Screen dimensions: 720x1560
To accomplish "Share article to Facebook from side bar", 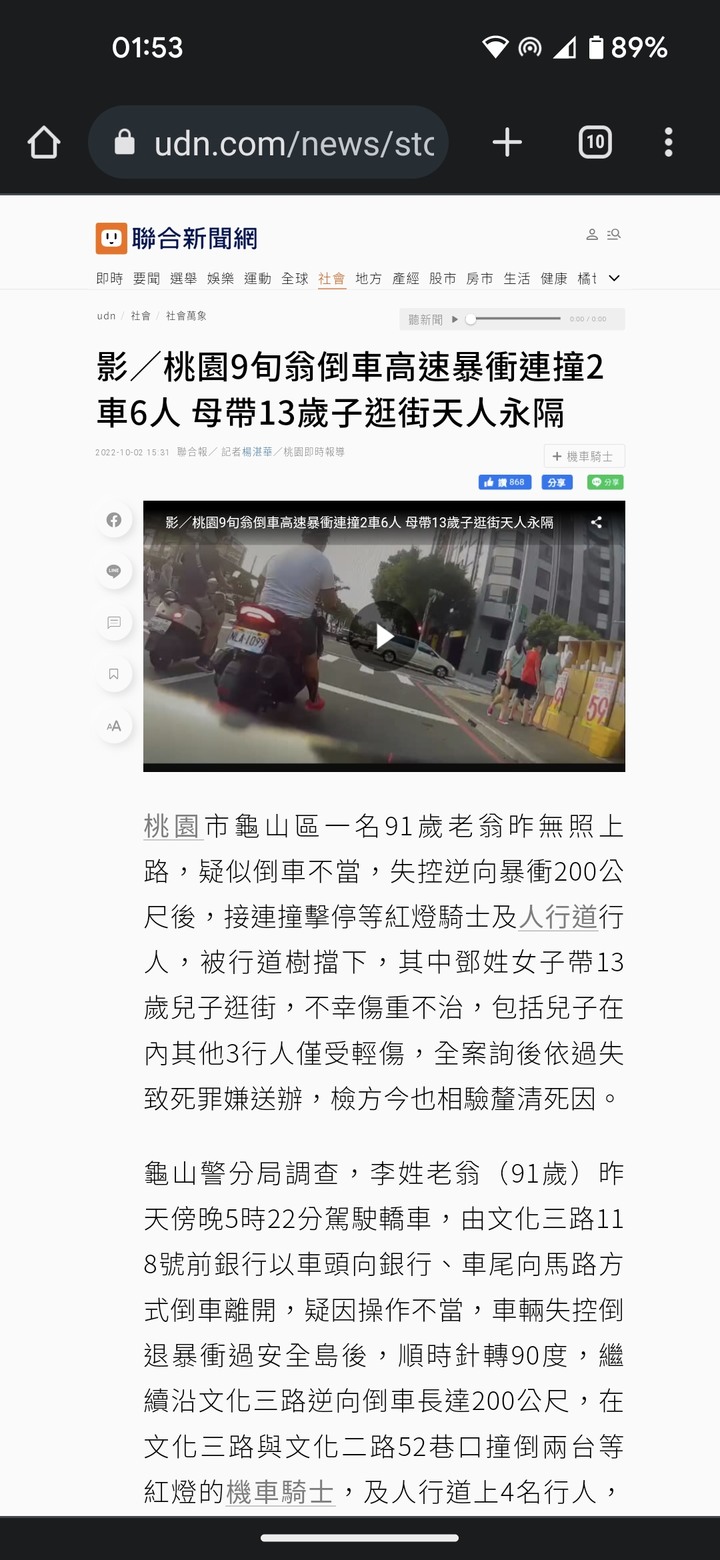I will click(114, 520).
